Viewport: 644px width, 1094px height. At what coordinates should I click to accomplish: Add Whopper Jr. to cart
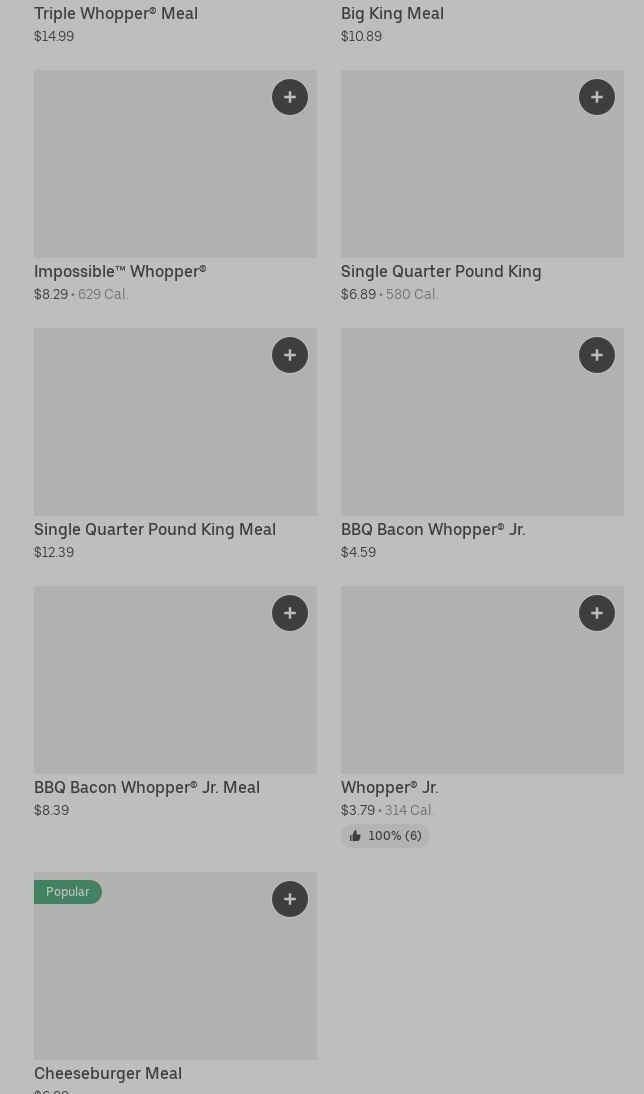[597, 613]
